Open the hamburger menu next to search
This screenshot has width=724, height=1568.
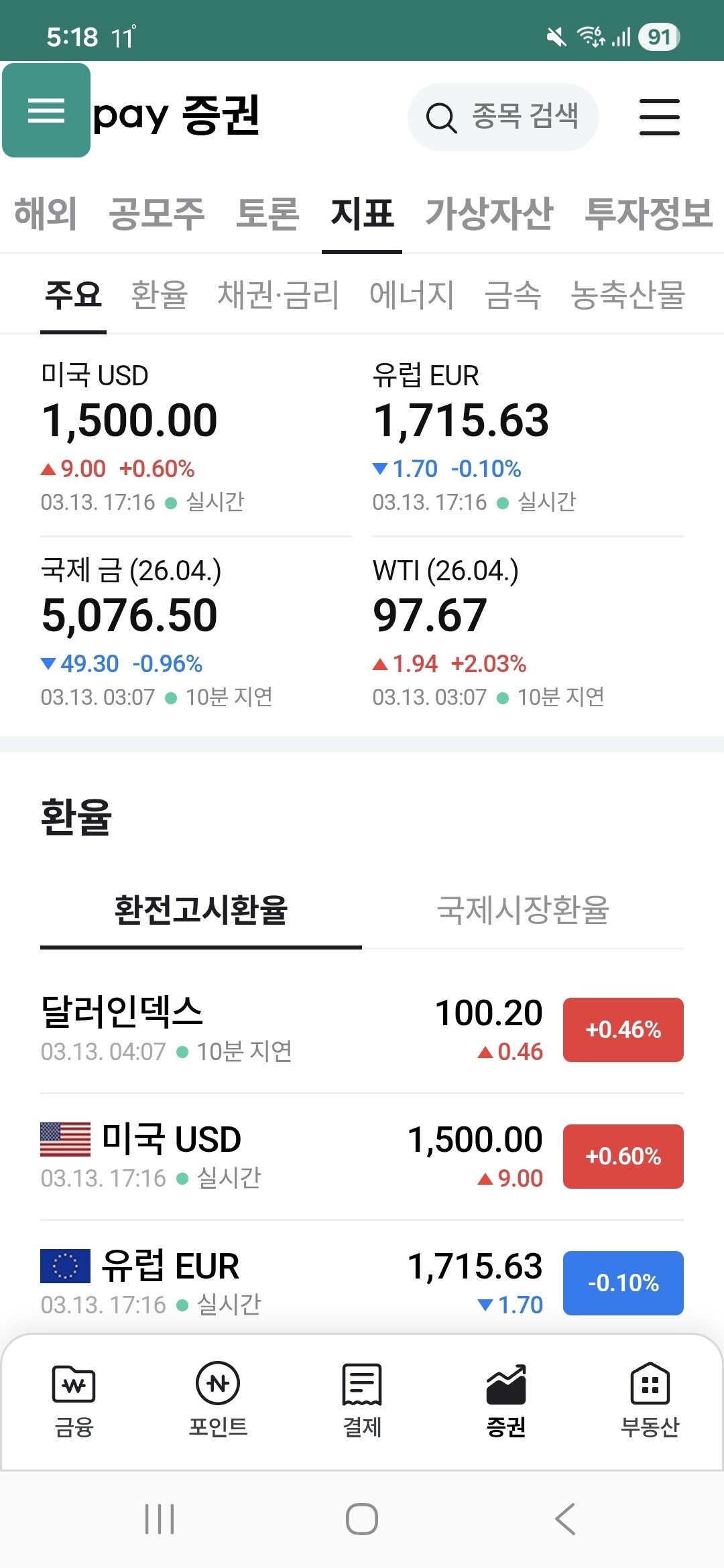coord(659,117)
